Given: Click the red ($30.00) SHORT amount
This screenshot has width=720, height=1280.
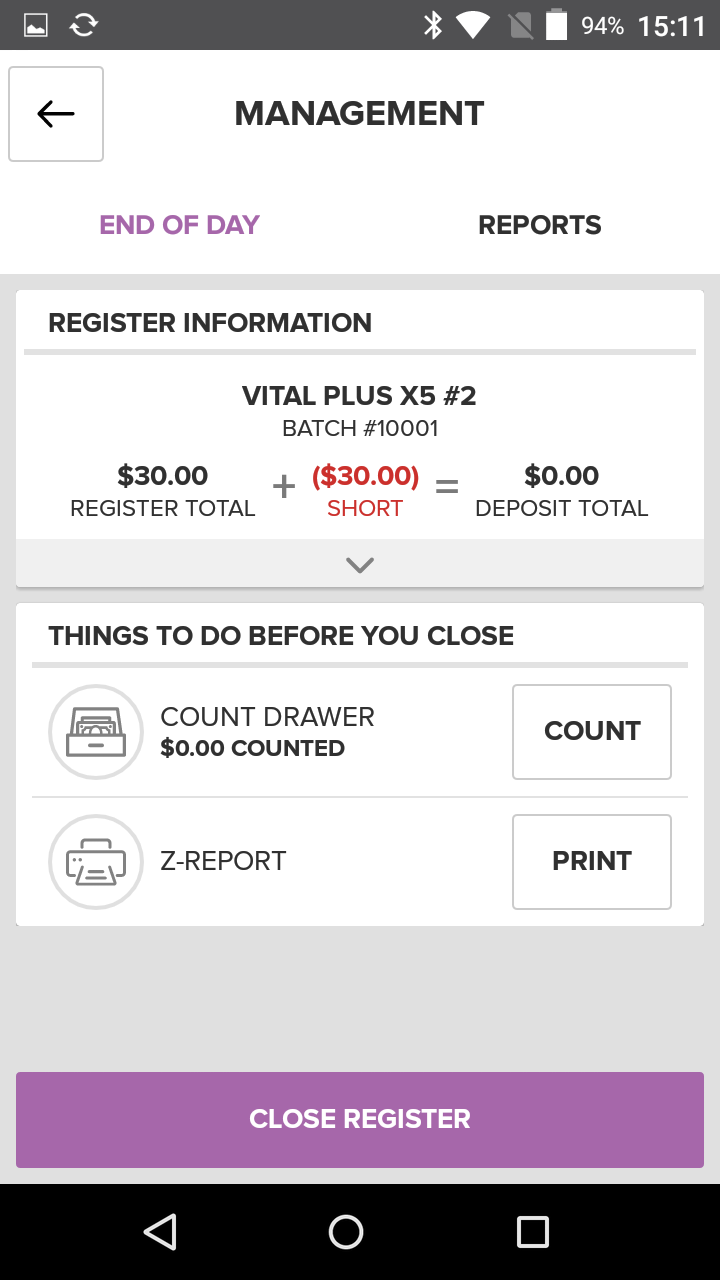Looking at the screenshot, I should click(x=364, y=476).
